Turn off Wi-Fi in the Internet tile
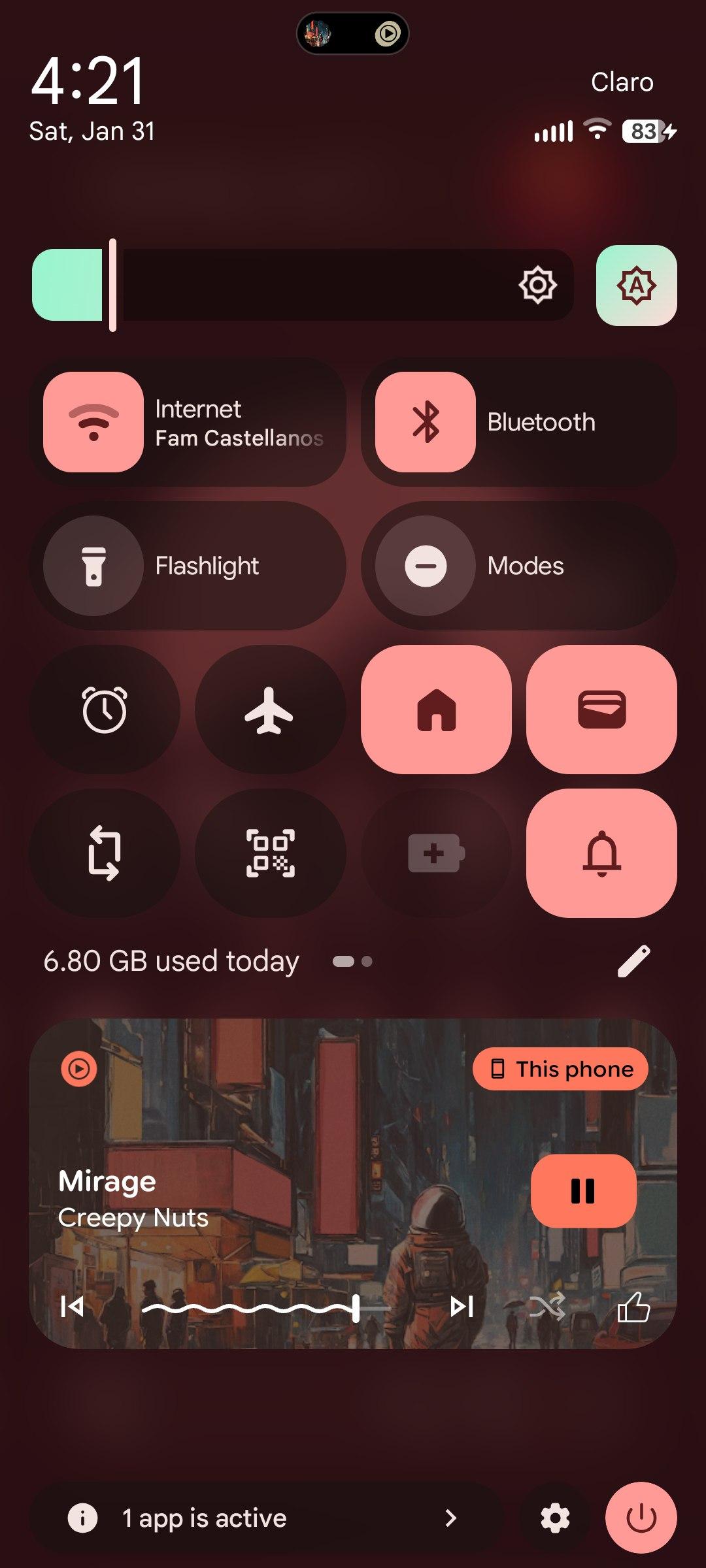The width and height of the screenshot is (706, 1568). (x=93, y=422)
